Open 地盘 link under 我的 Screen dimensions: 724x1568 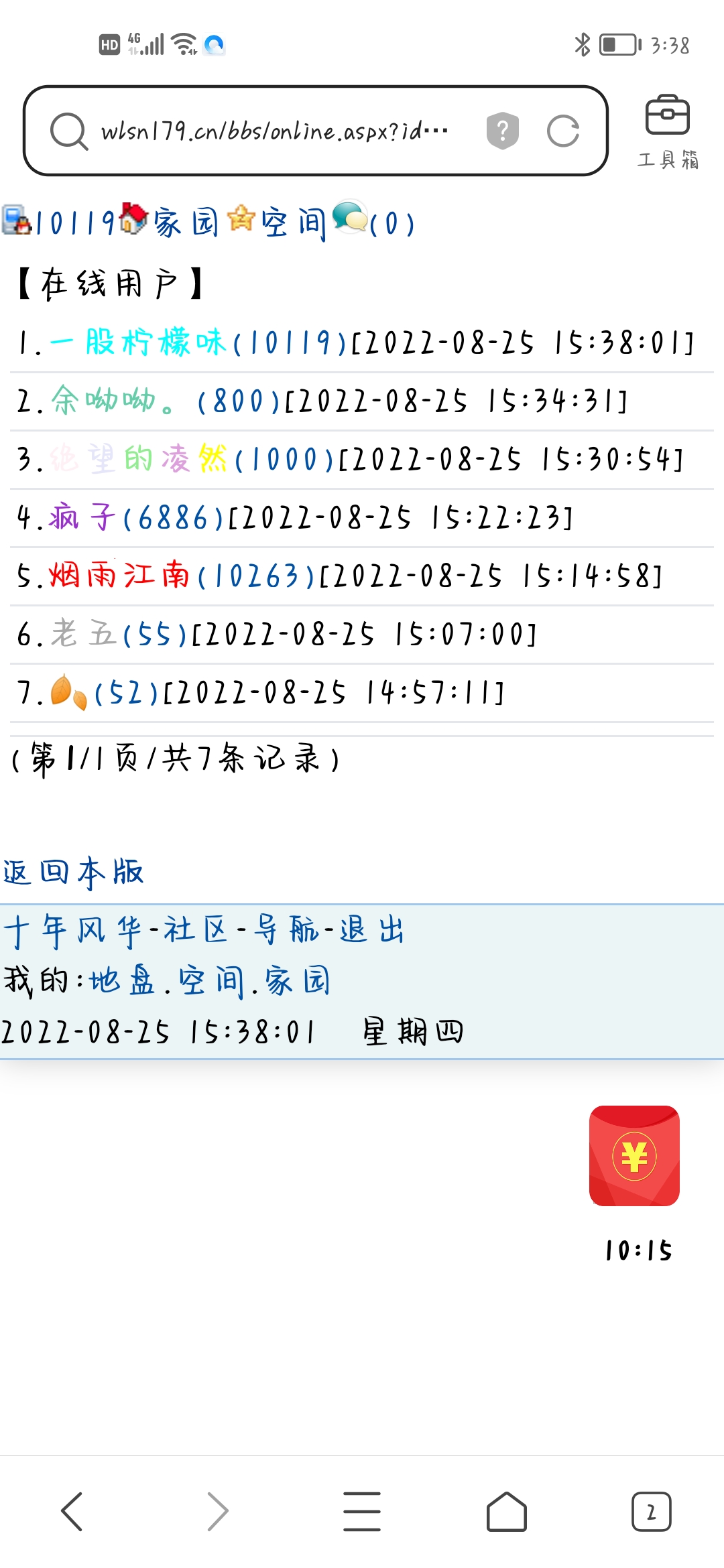pos(122,981)
